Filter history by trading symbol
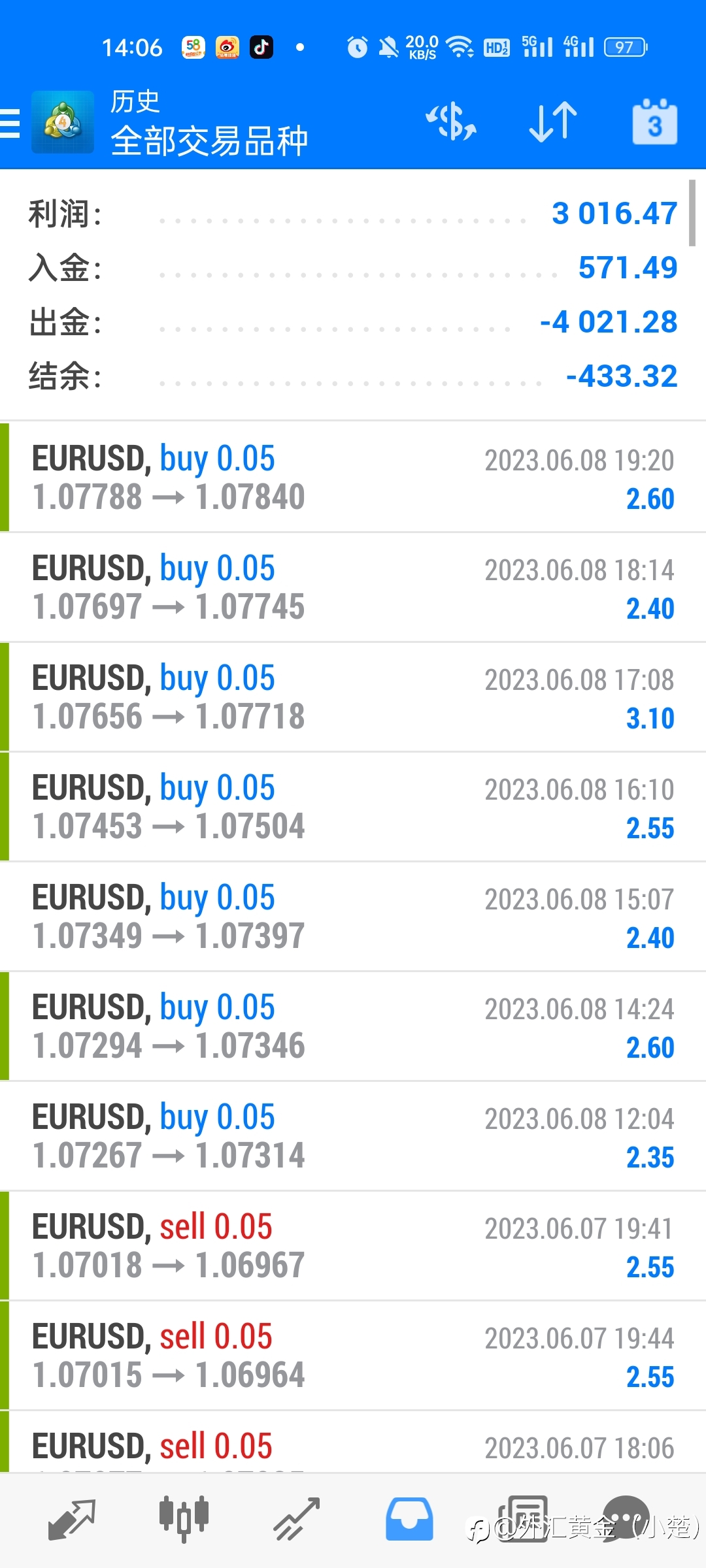The height and width of the screenshot is (1568, 706). pyautogui.click(x=451, y=122)
